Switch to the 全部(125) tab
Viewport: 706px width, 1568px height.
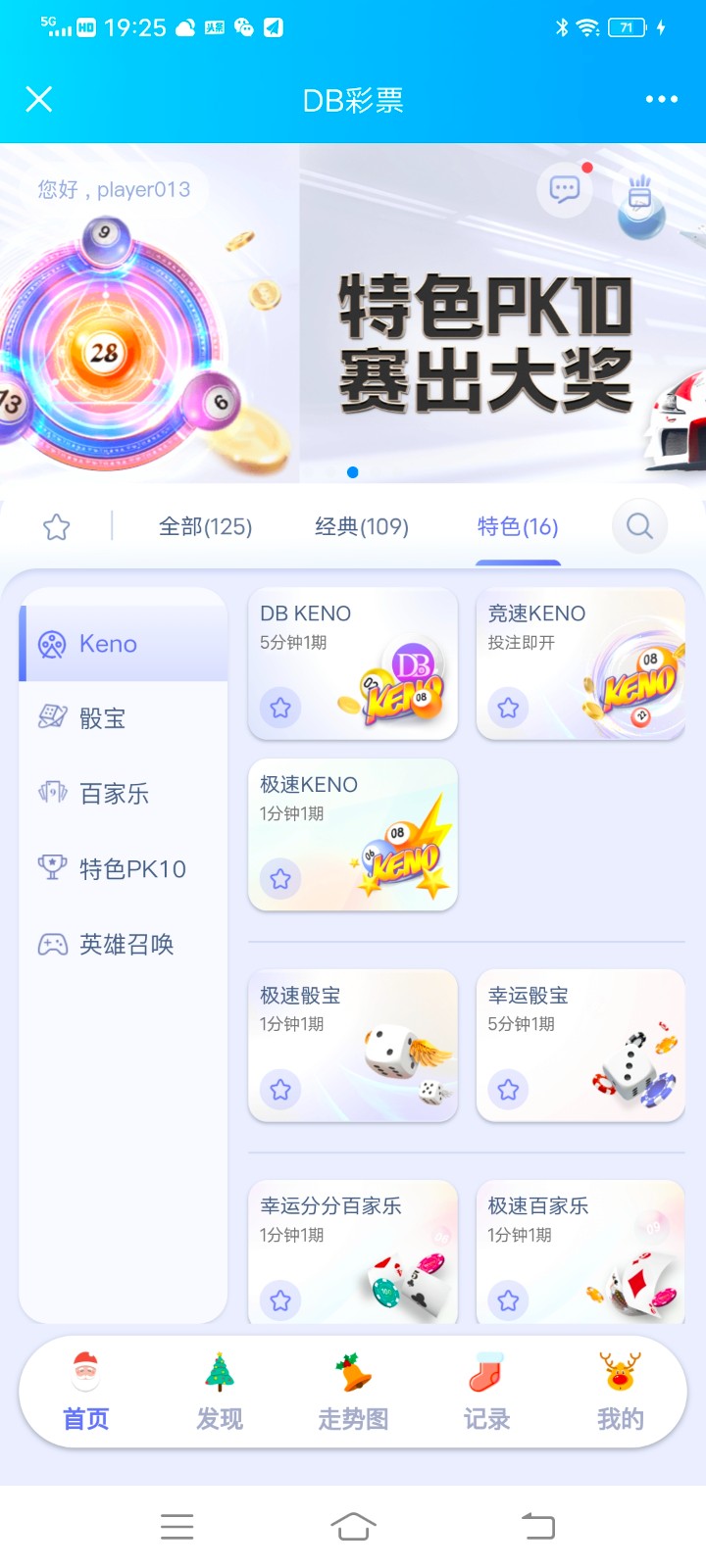tap(205, 527)
